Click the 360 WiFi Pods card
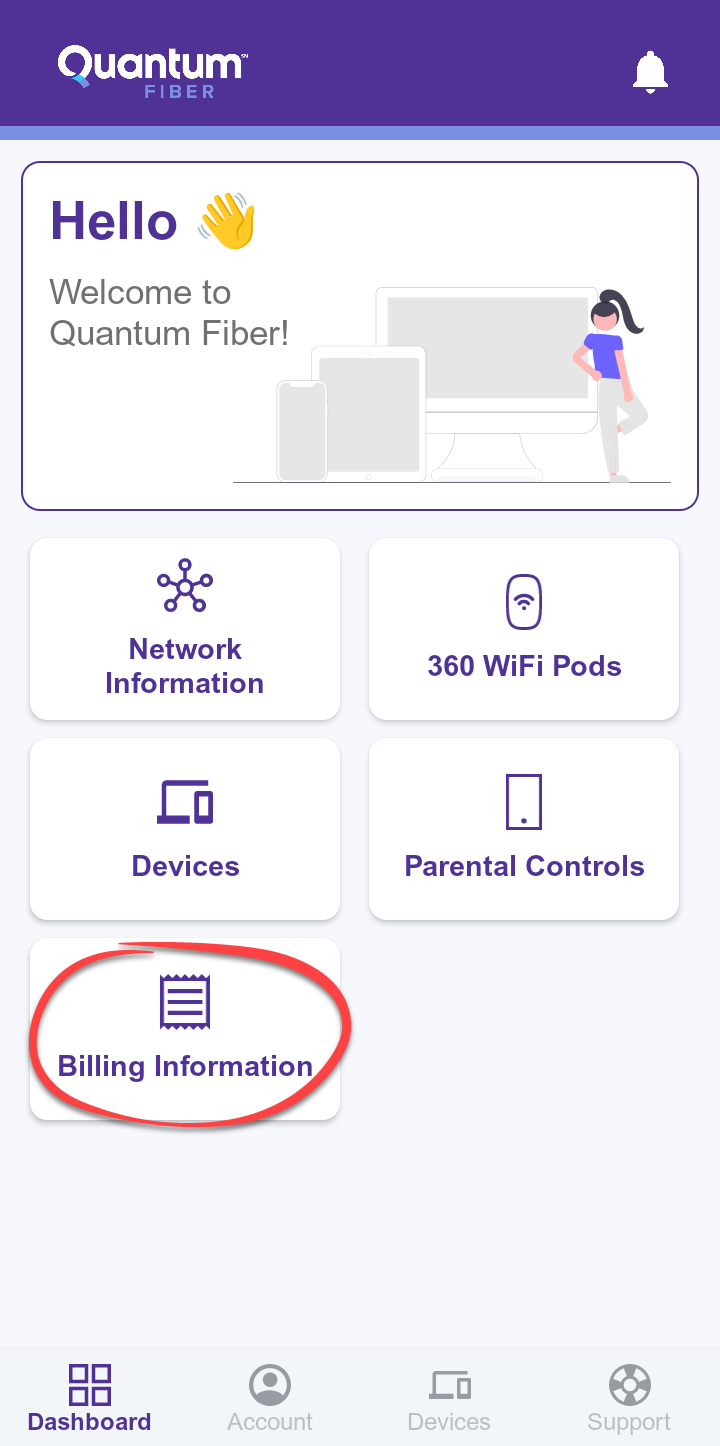Screen dimensions: 720x1446 (x=524, y=629)
